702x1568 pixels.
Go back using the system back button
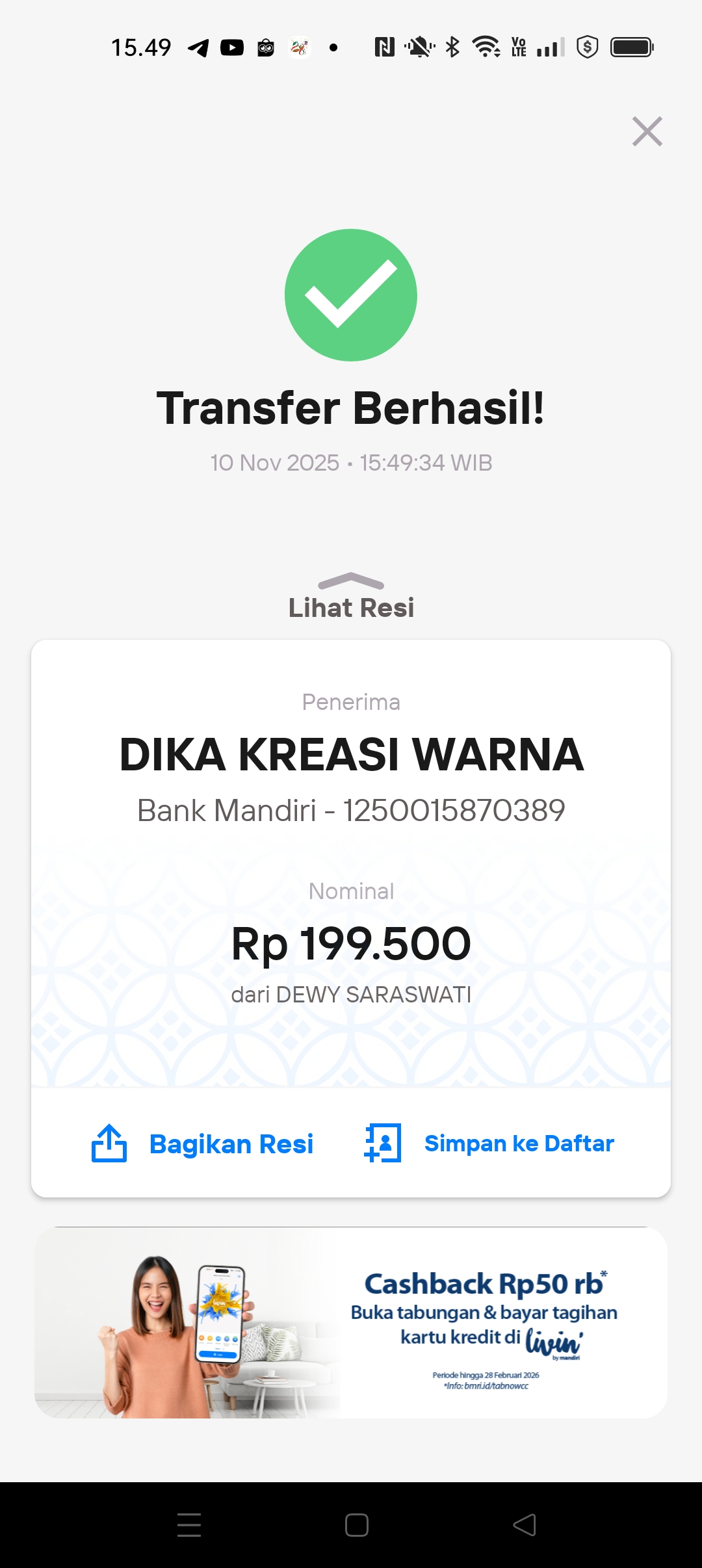tap(525, 1524)
